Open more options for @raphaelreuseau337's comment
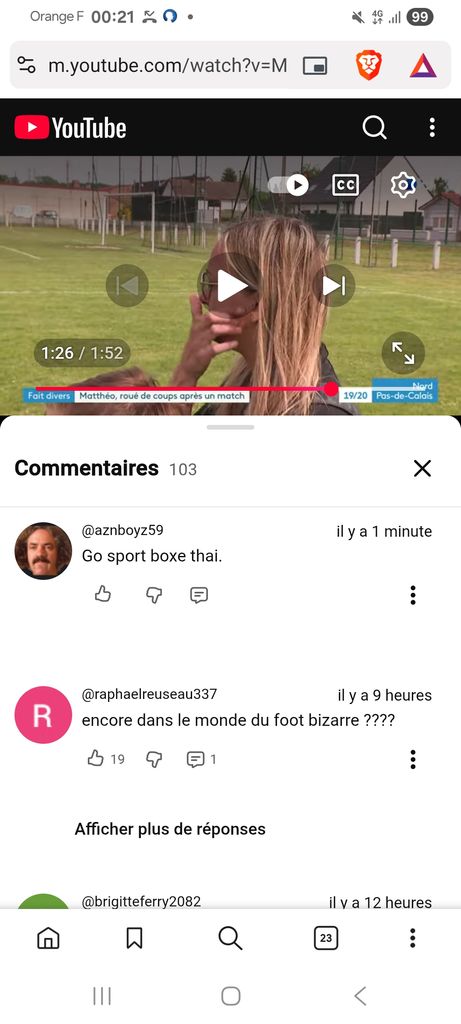 [x=413, y=759]
